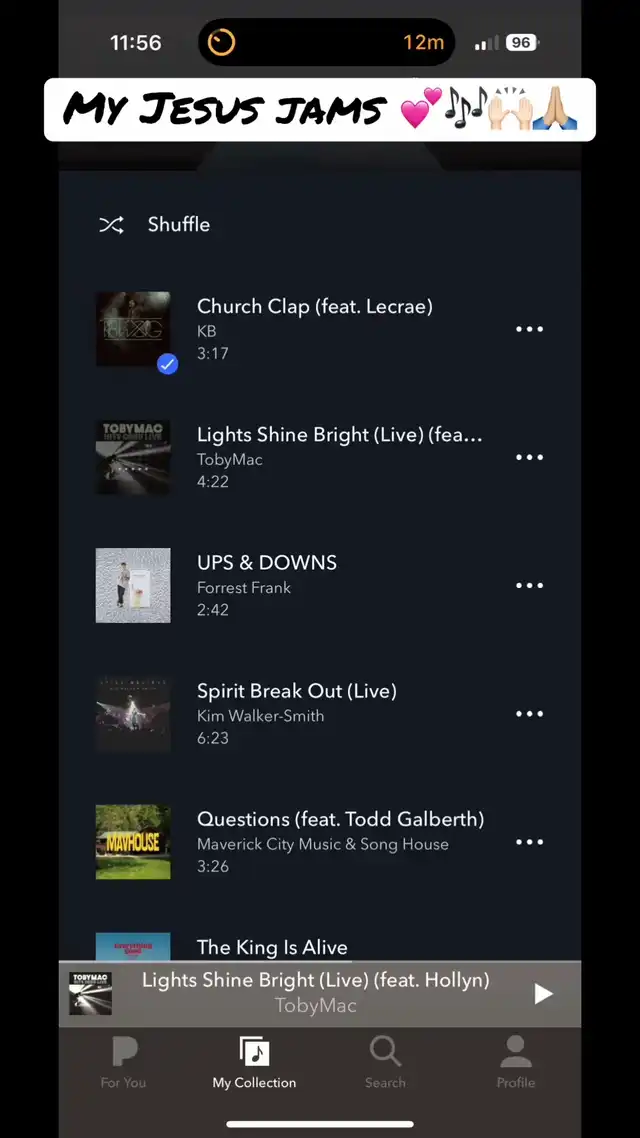This screenshot has height=1138, width=640.
Task: Switch to the For You tab
Action: [123, 1062]
